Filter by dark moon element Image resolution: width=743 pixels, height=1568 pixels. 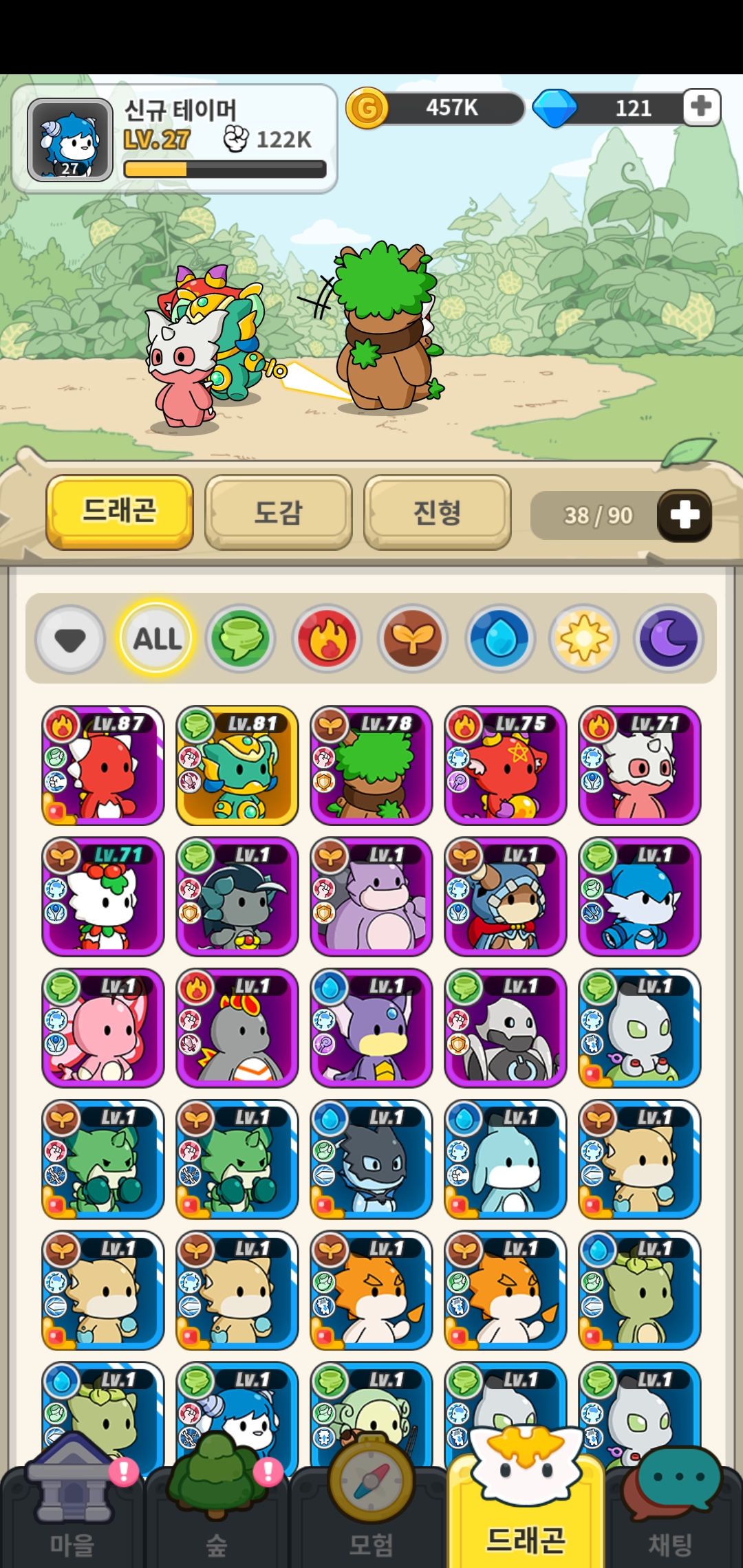click(668, 640)
